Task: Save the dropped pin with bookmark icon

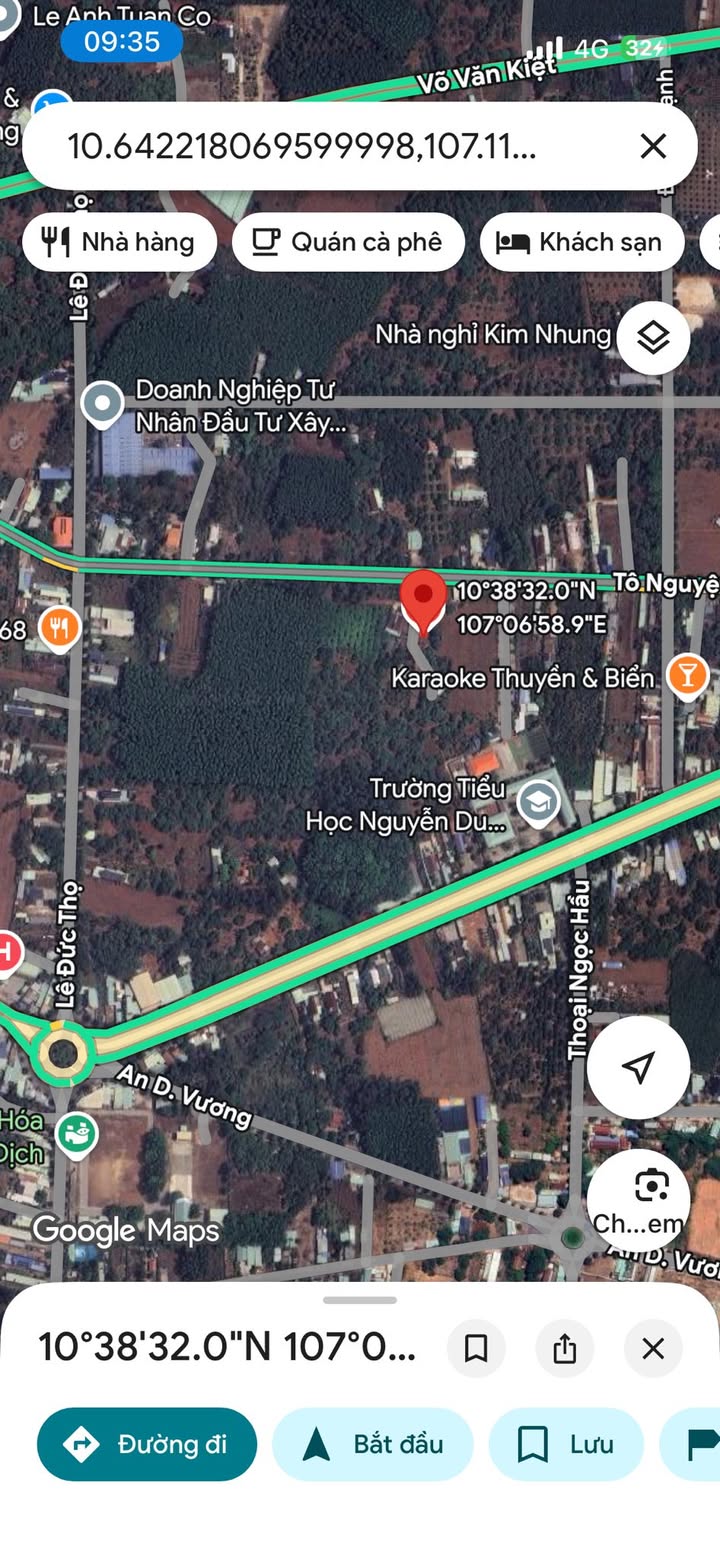Action: (x=476, y=1348)
